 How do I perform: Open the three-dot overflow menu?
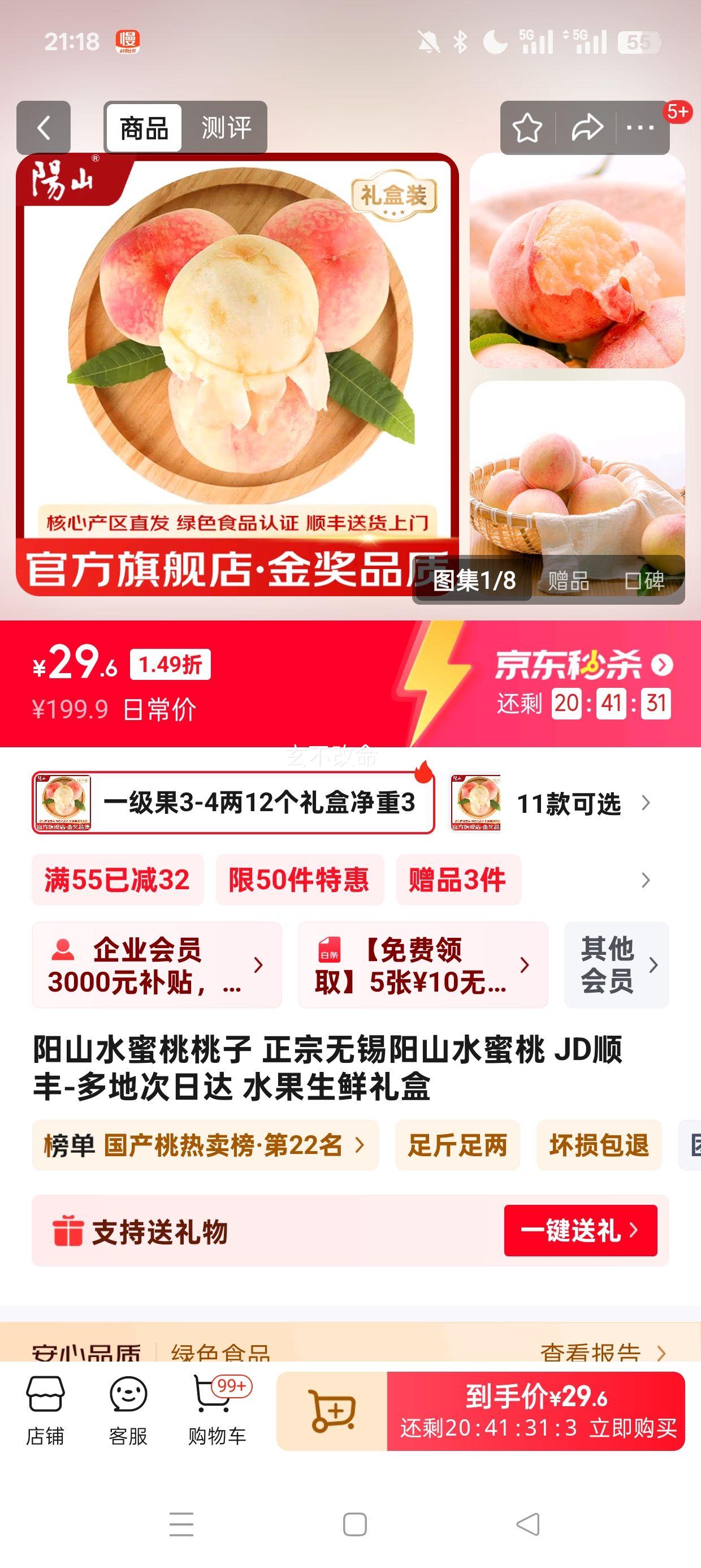pos(640,128)
